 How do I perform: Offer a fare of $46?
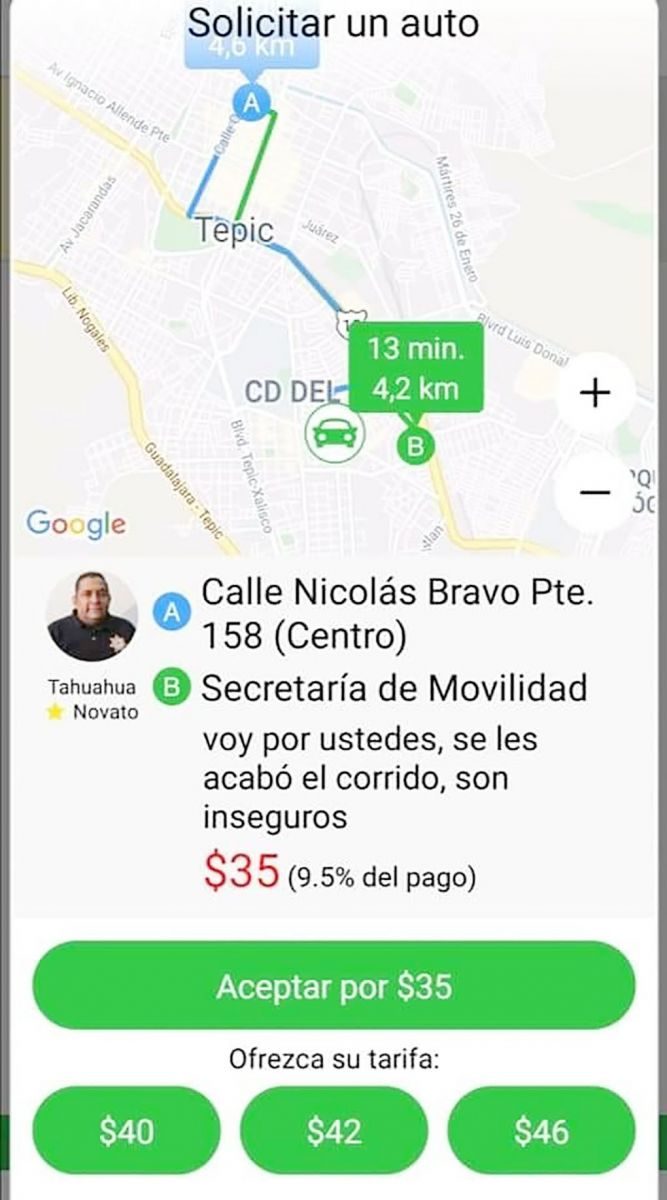pos(541,1131)
